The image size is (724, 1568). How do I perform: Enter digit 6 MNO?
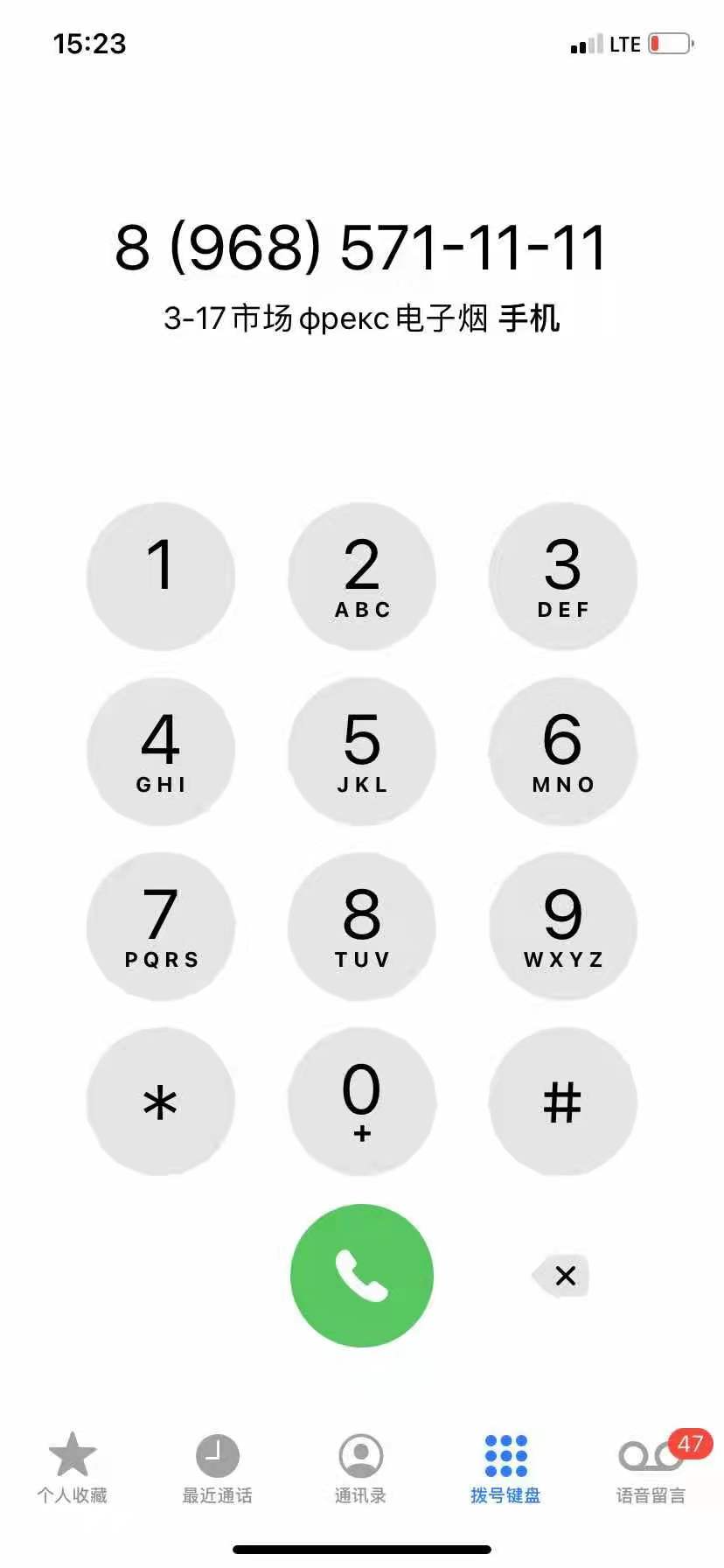(x=563, y=751)
